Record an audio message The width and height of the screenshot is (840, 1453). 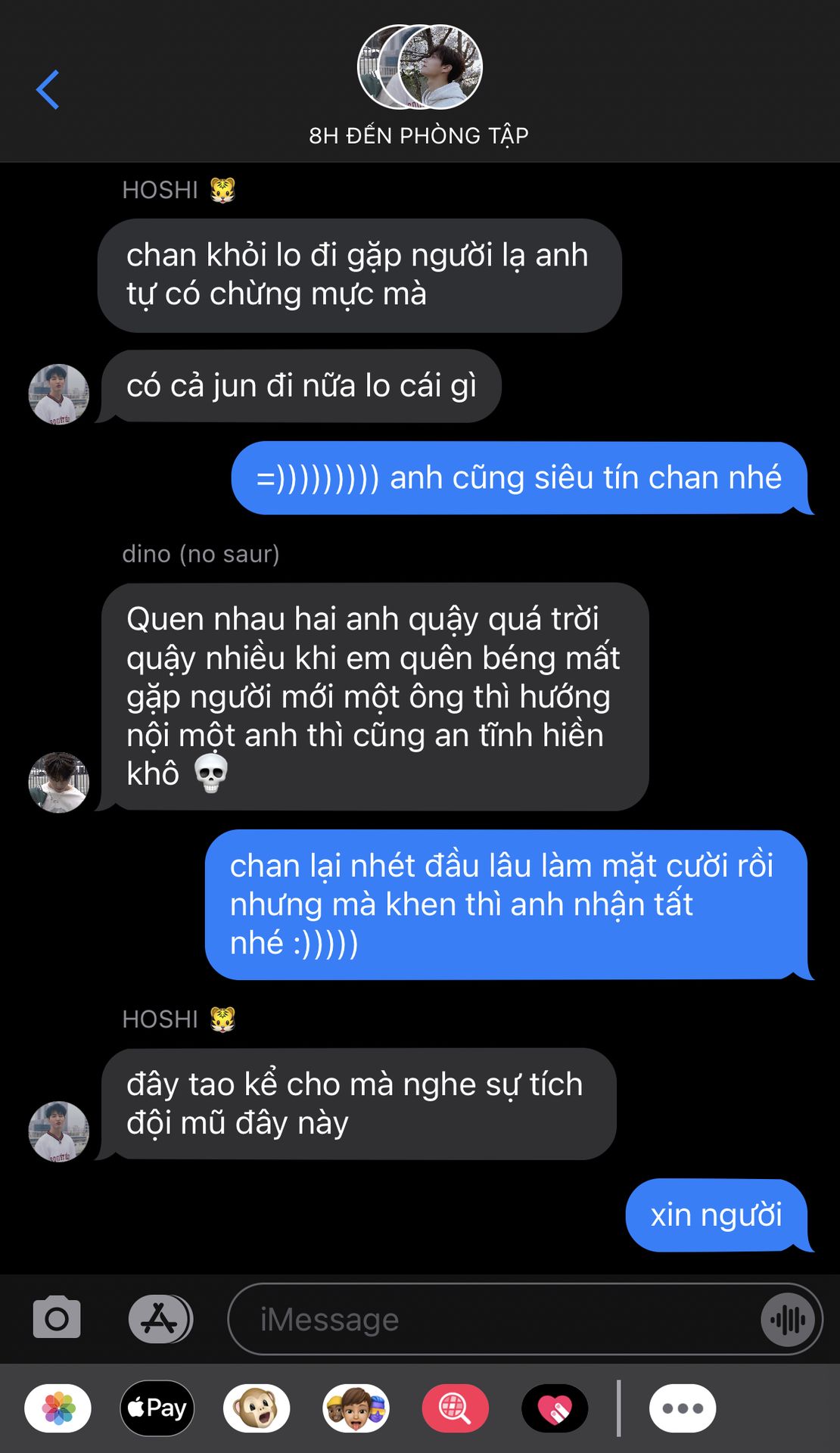[788, 1320]
